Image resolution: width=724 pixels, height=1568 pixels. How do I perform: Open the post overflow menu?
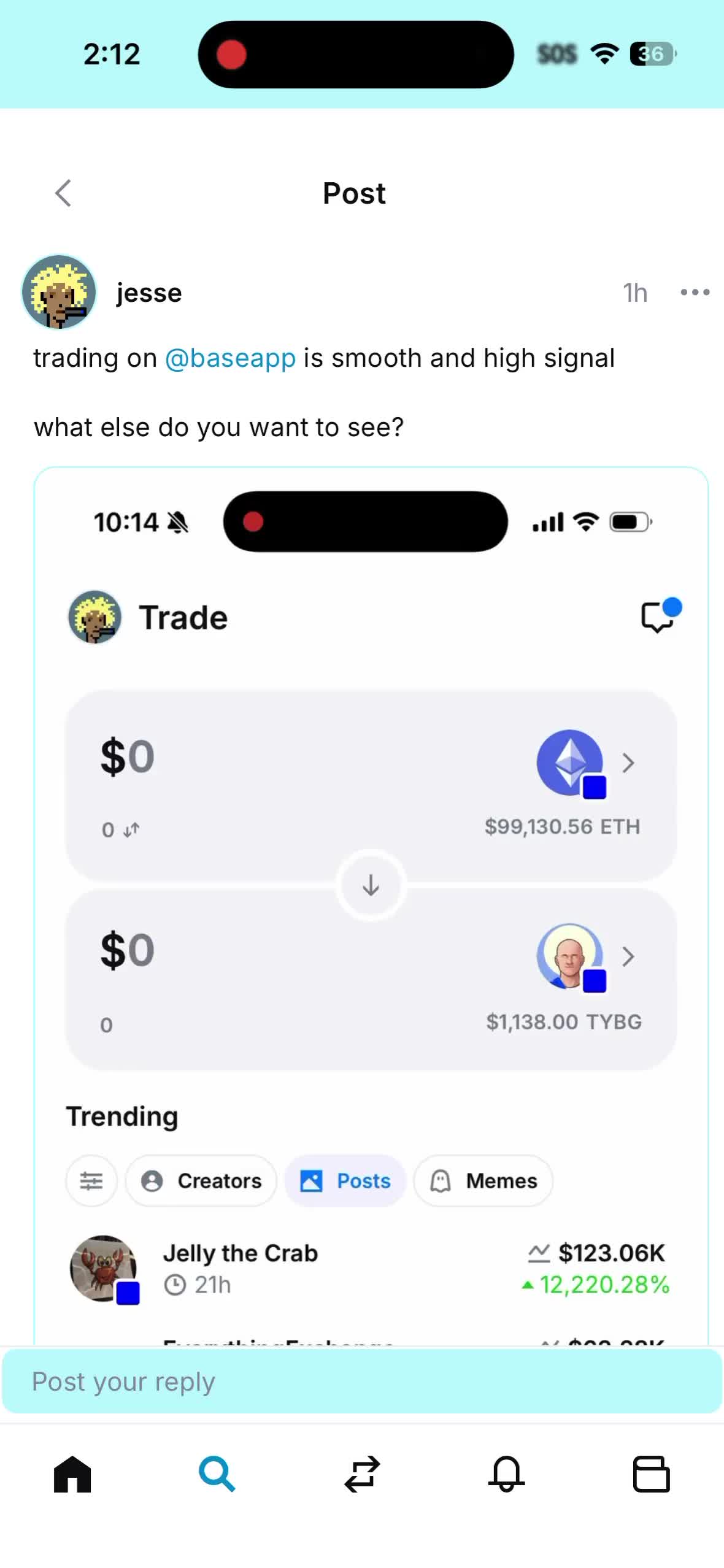click(695, 293)
